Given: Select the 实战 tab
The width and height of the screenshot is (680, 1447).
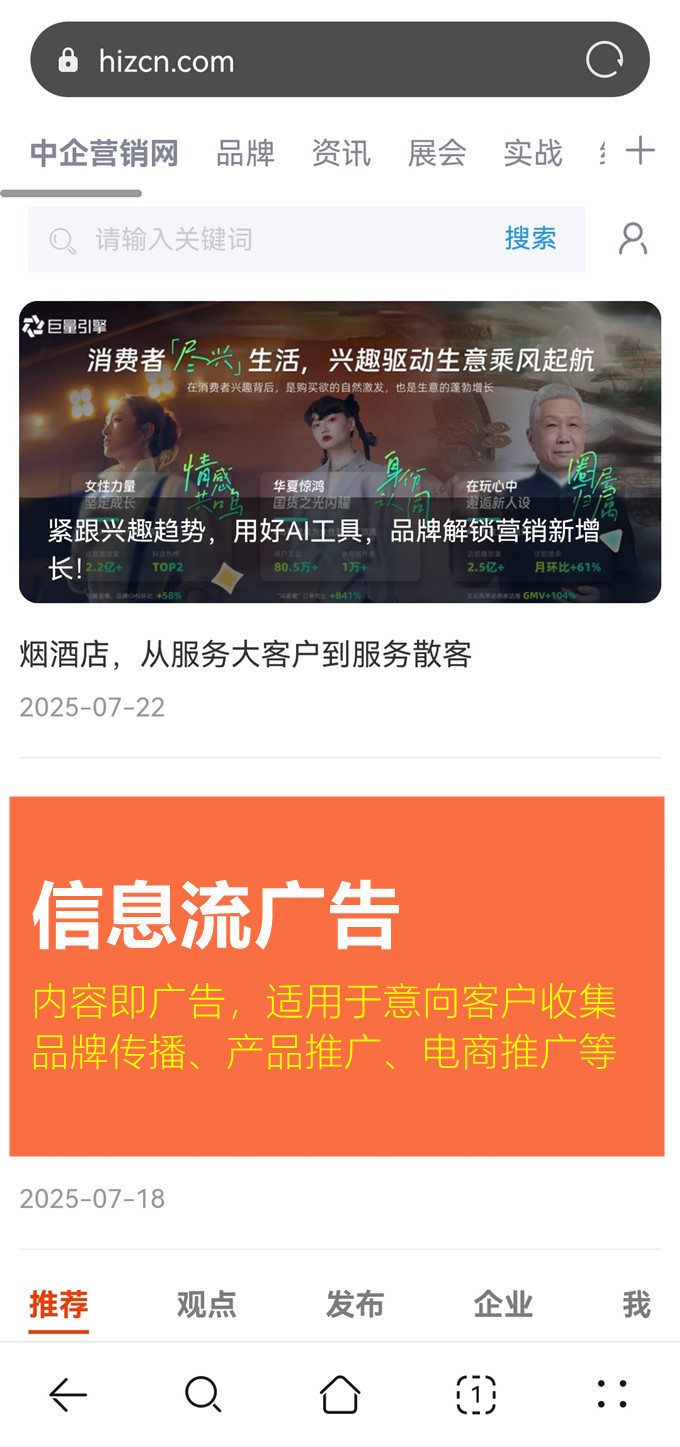Looking at the screenshot, I should (533, 153).
